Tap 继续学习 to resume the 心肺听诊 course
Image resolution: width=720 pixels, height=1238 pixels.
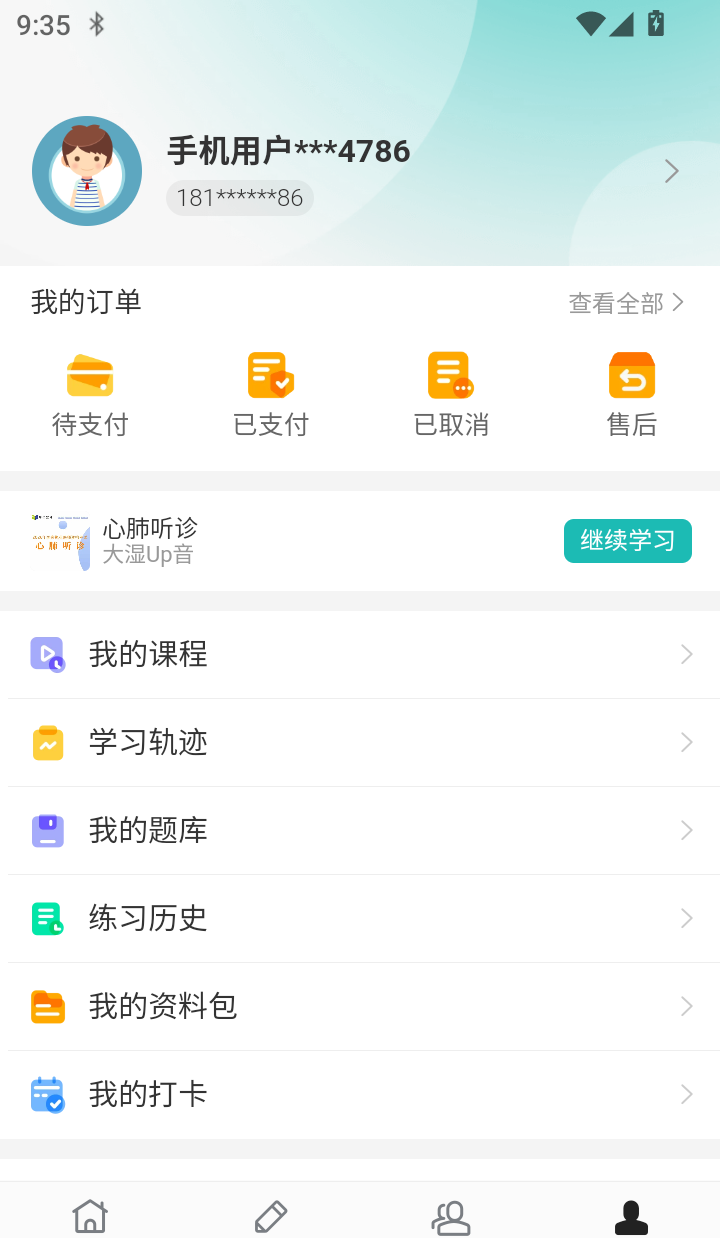[627, 540]
